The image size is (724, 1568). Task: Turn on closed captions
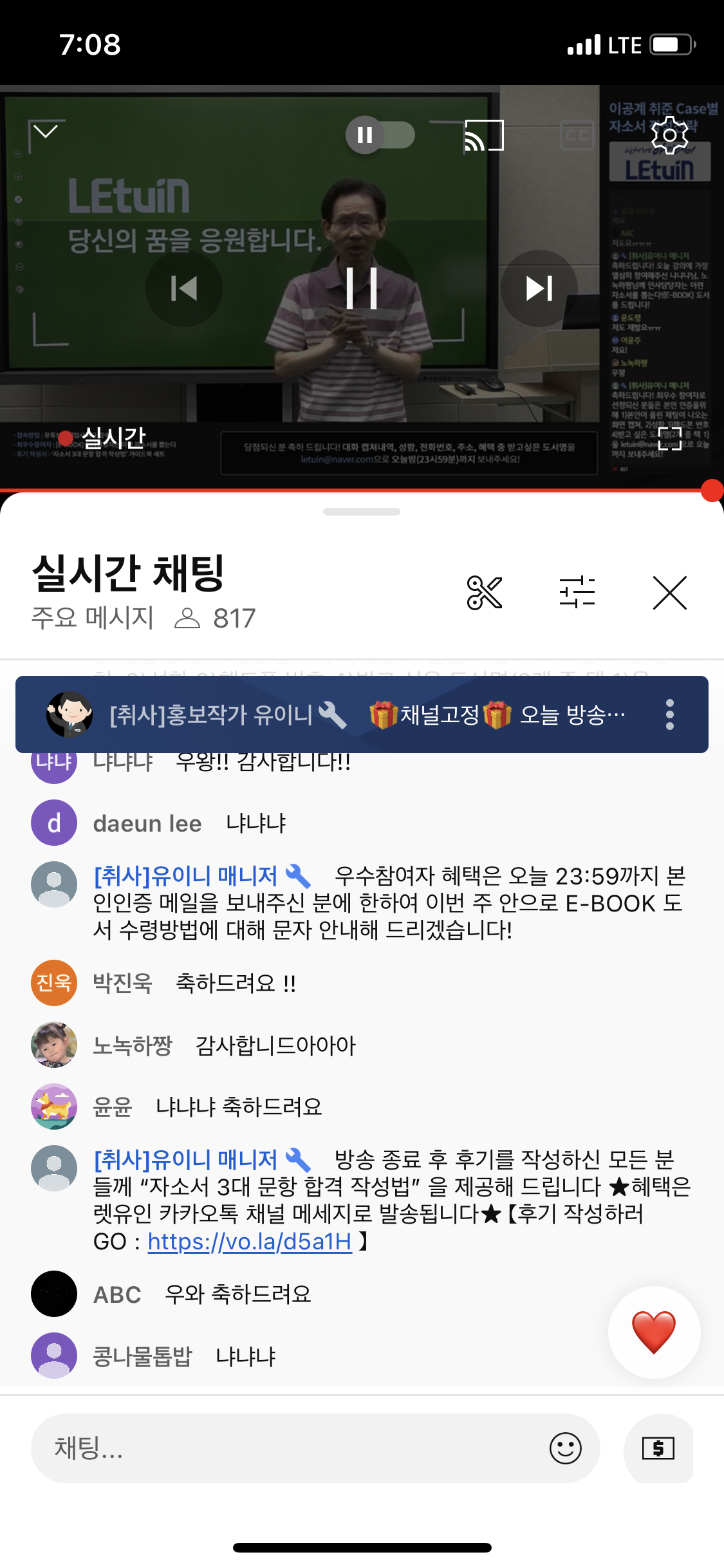(577, 135)
